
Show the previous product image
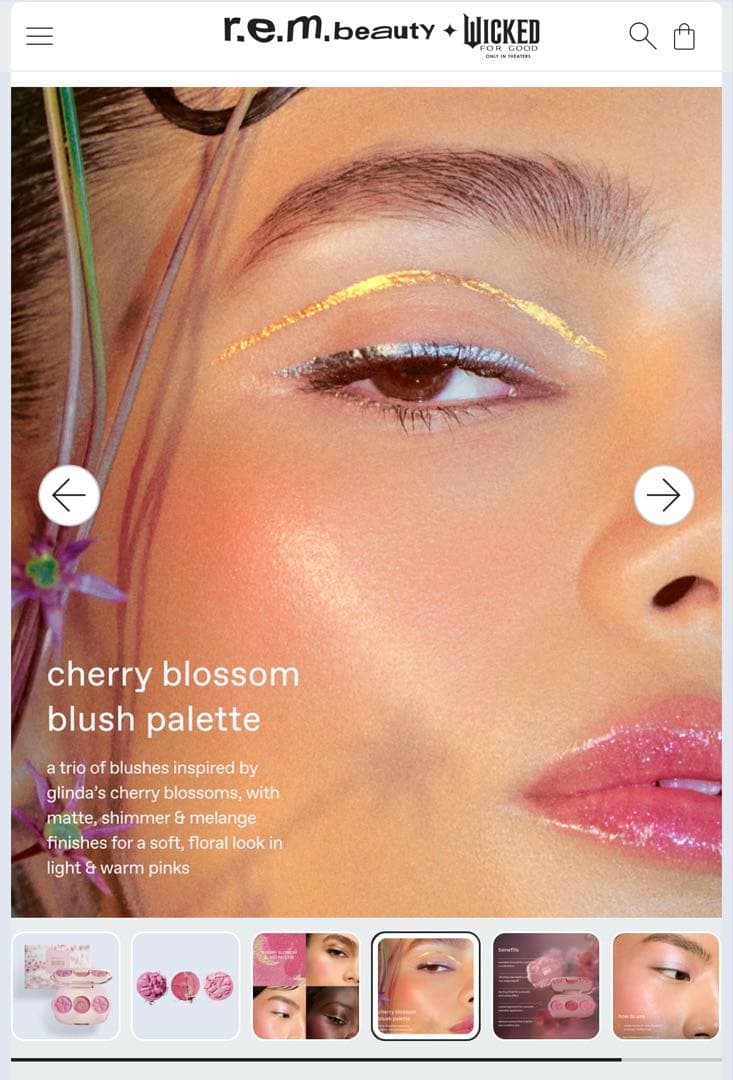pyautogui.click(x=69, y=495)
